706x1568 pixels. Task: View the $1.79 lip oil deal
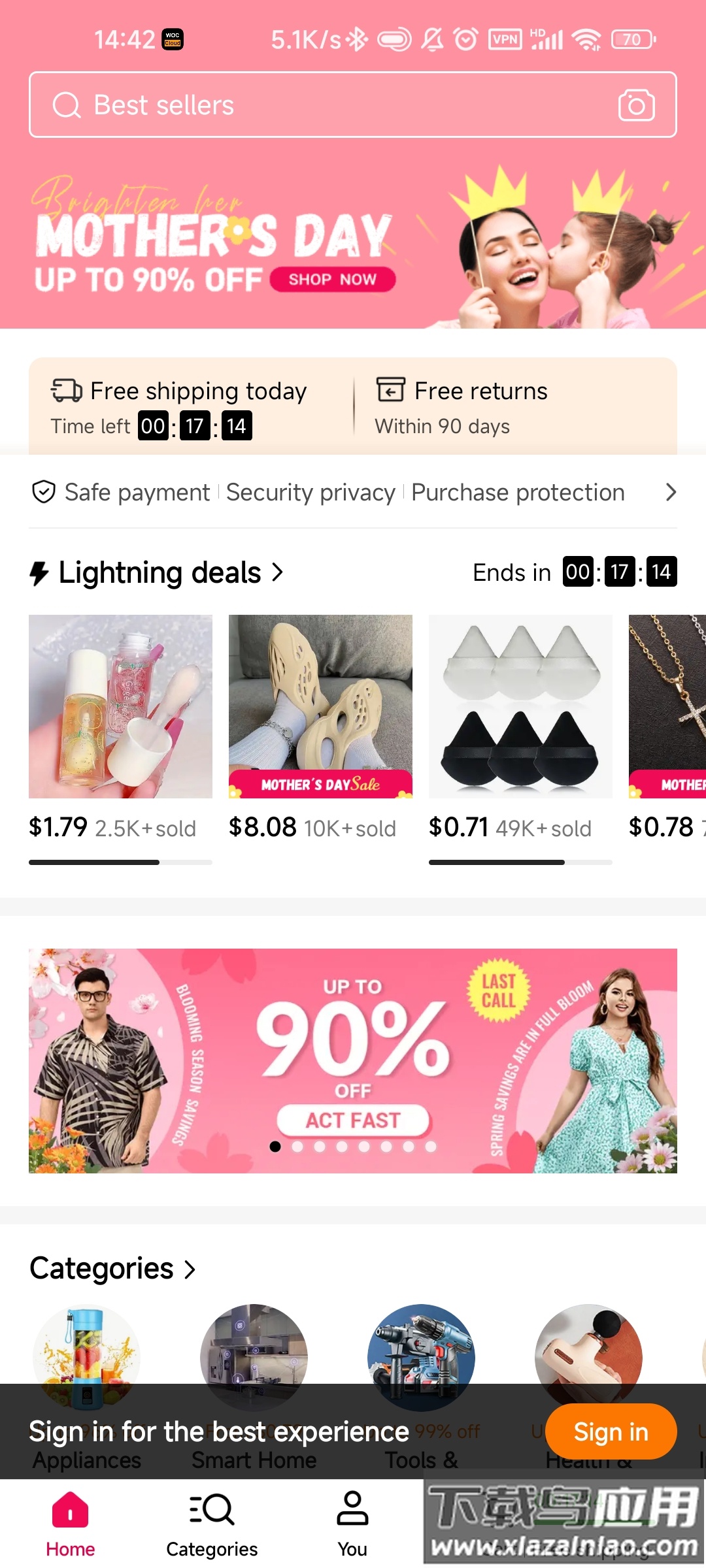[x=120, y=706]
